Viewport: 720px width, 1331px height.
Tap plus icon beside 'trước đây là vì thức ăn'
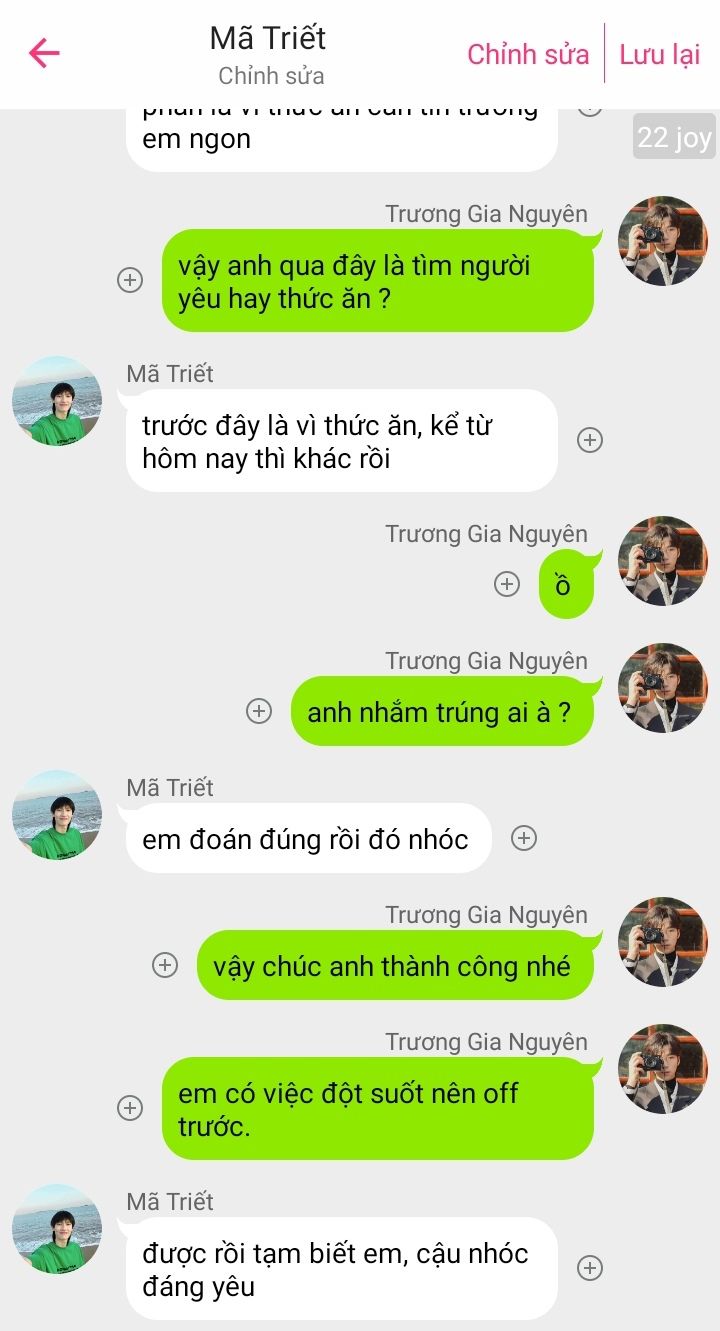coord(590,440)
